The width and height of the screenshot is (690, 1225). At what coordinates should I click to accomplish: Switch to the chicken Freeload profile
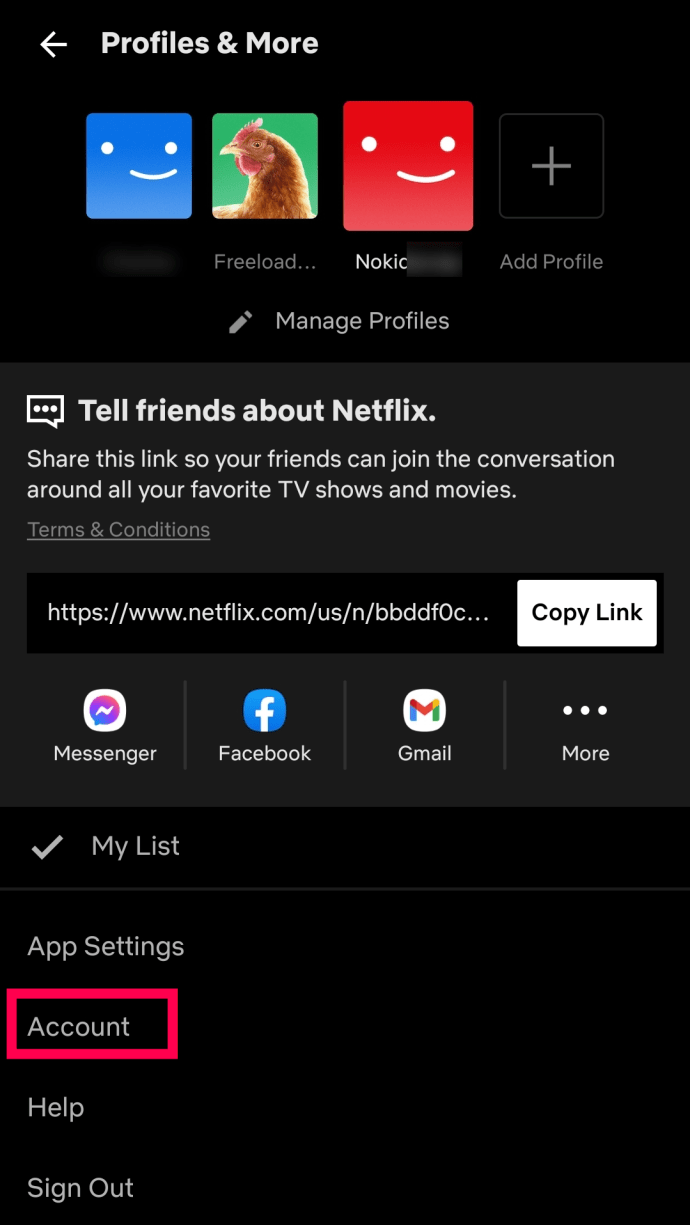[265, 166]
